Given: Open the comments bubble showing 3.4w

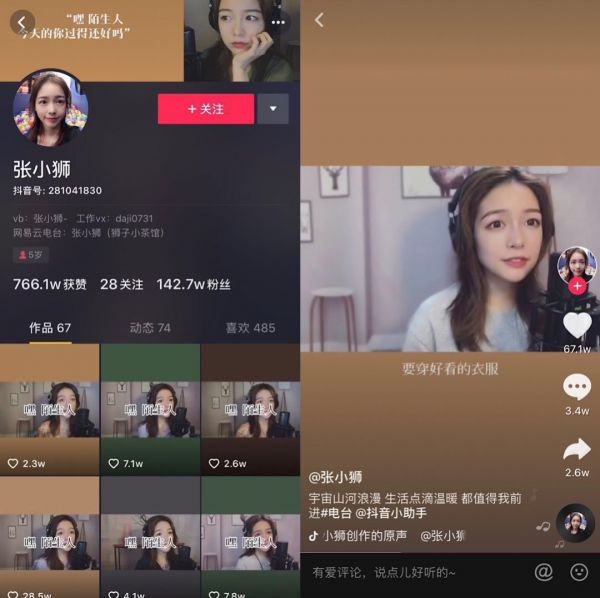Looking at the screenshot, I should tap(577, 387).
